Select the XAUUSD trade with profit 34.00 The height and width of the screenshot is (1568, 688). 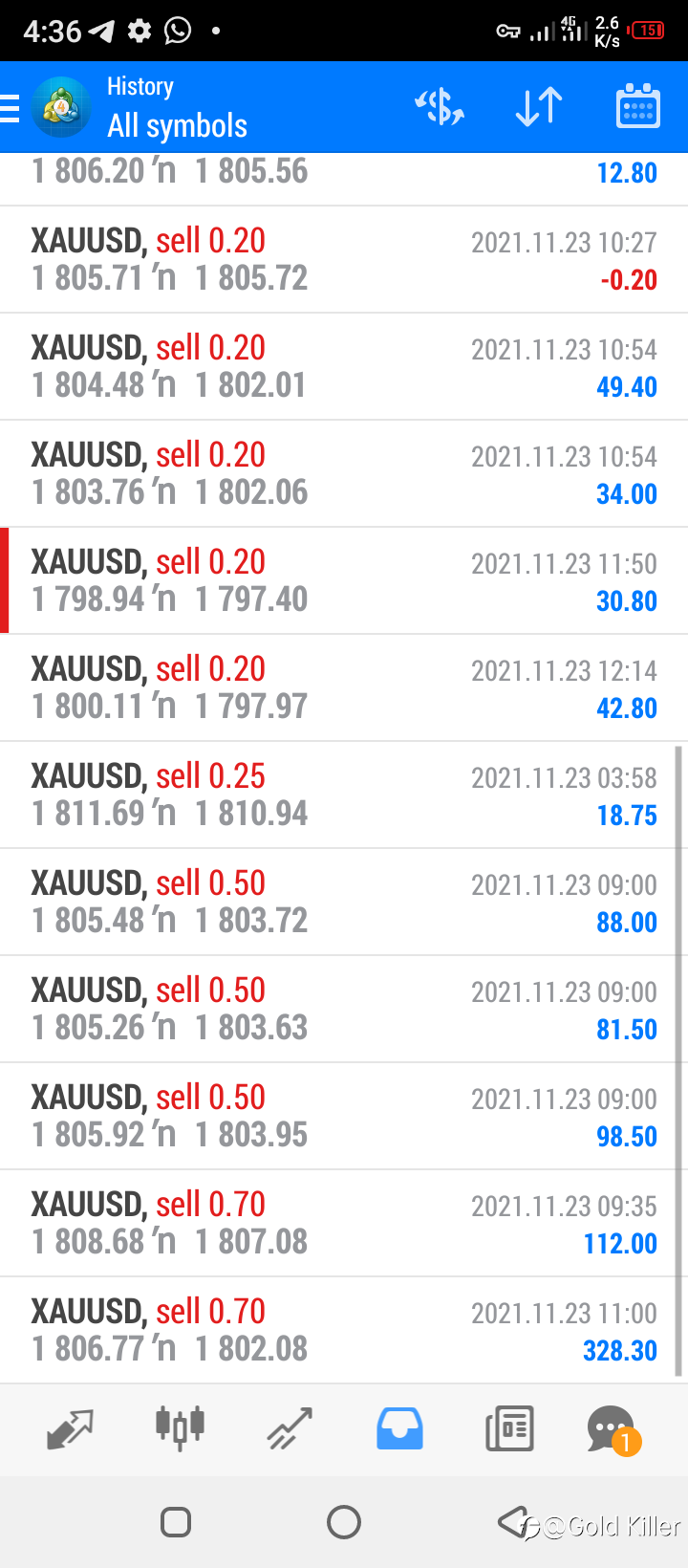344,474
